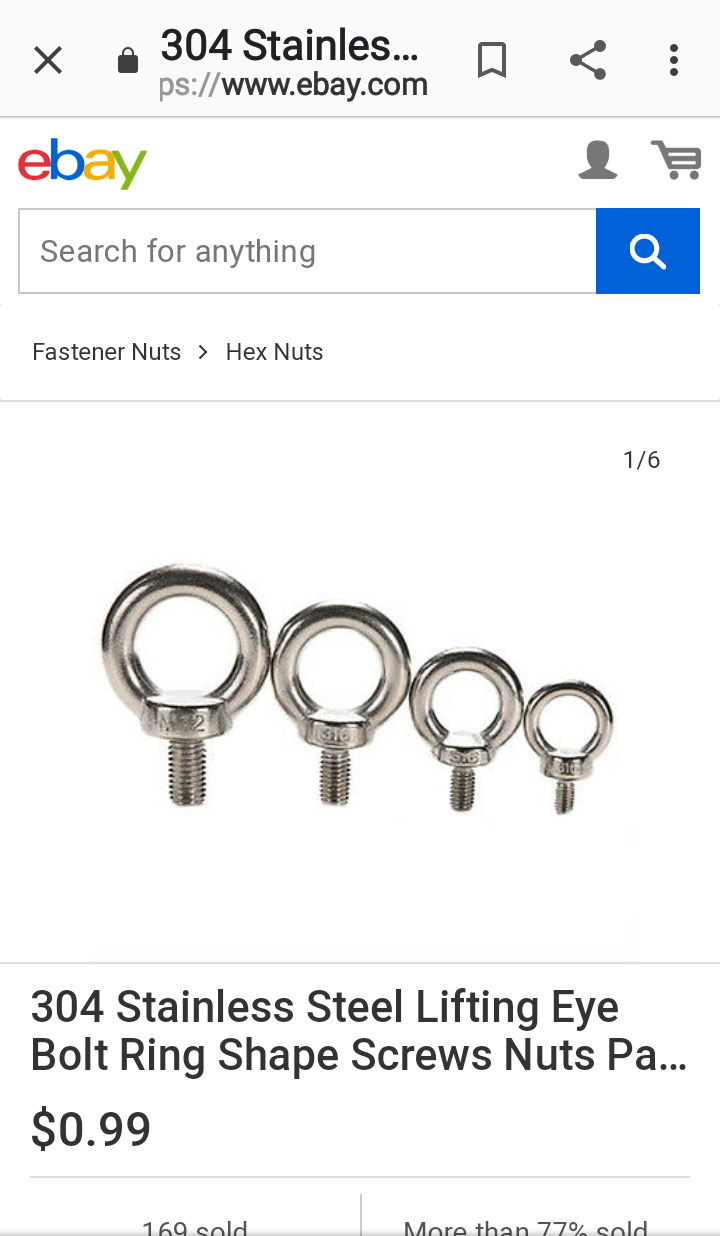View the shopping cart
Viewport: 720px width, 1236px height.
(x=676, y=160)
